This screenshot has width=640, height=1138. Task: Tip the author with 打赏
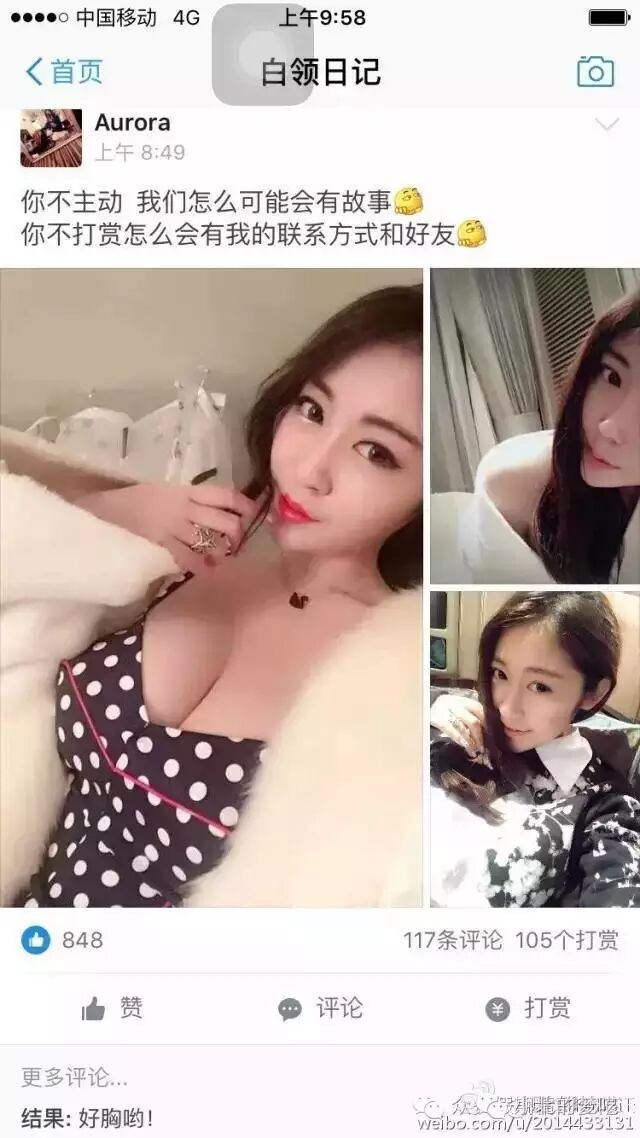(528, 1008)
